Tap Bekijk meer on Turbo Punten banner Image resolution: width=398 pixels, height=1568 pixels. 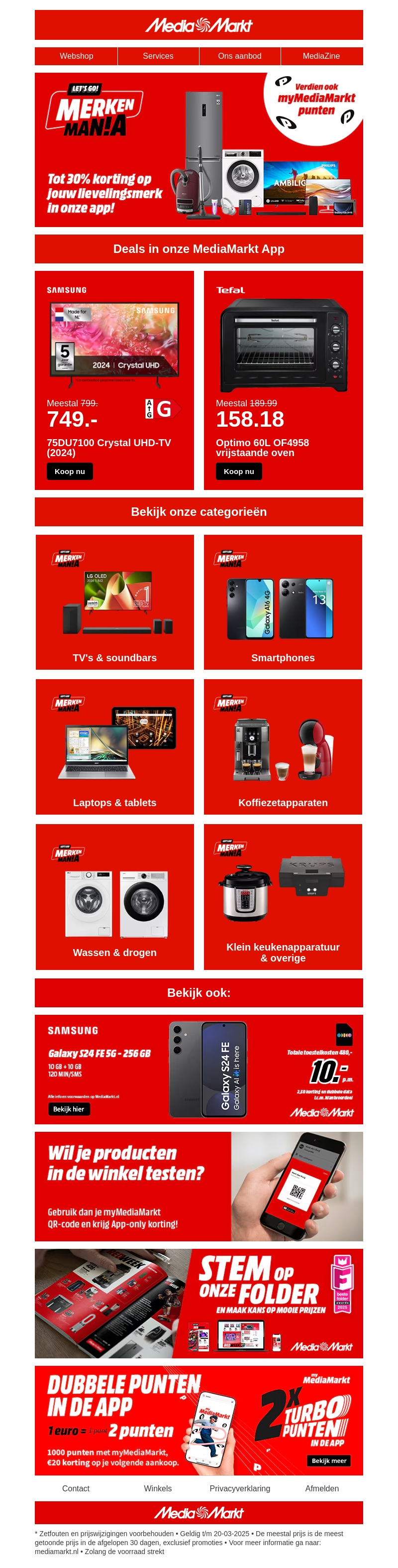click(329, 1460)
